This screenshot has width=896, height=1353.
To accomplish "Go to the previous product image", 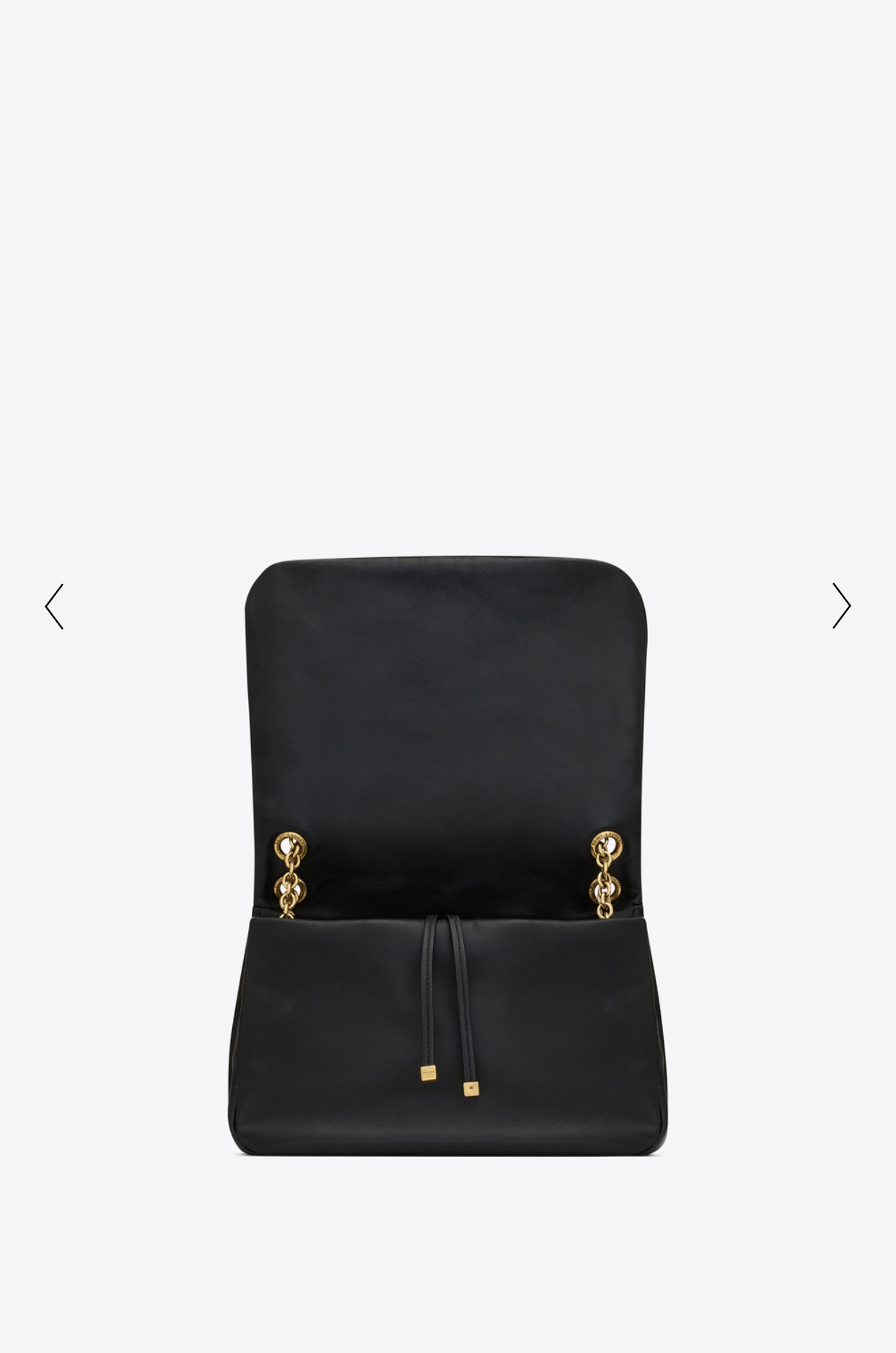I will click(55, 606).
